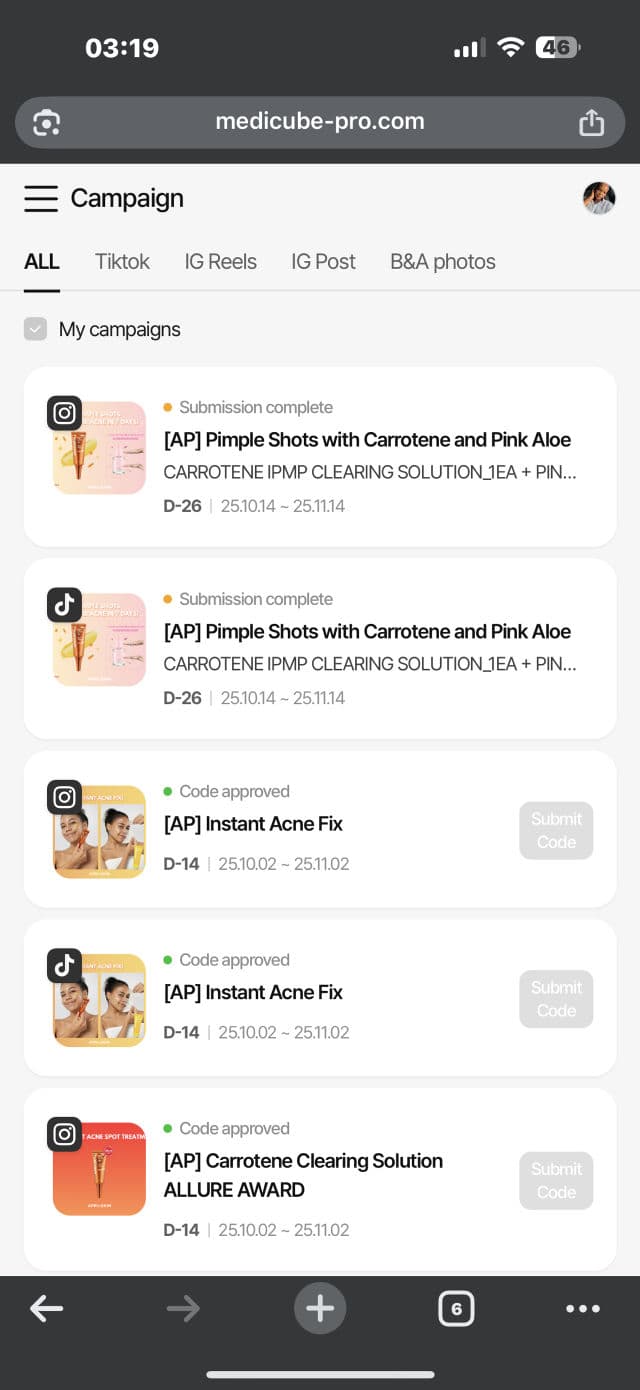
Task: Tap Submit Code on TikTok Instant Acne Fix
Action: coord(556,999)
